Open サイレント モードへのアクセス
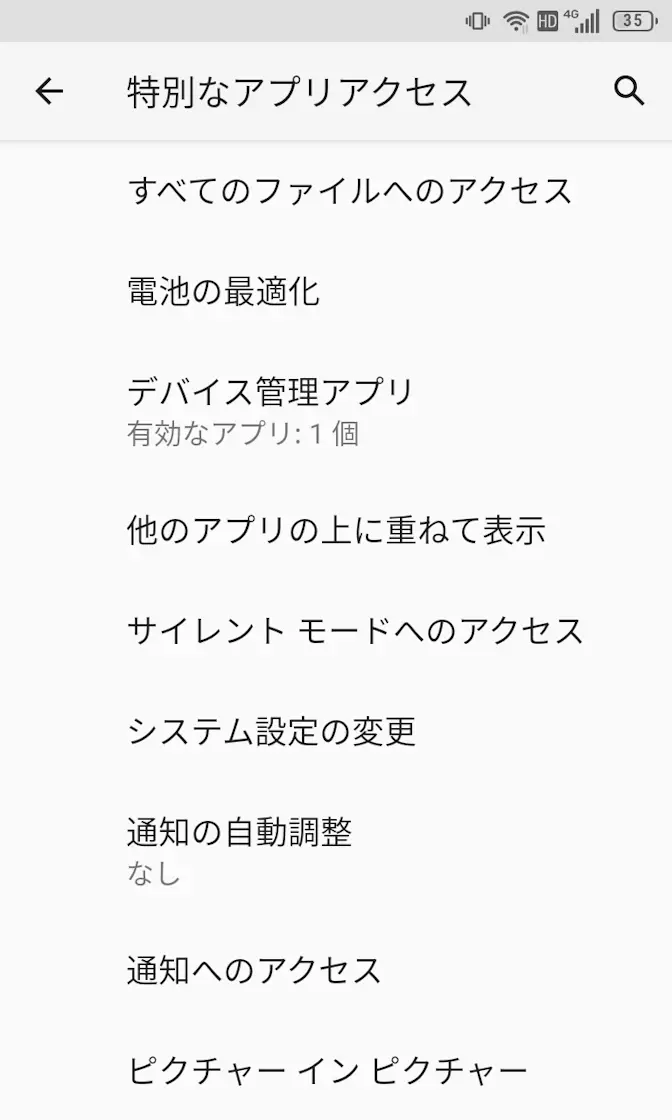Viewport: 672px width, 1120px height. [x=355, y=631]
